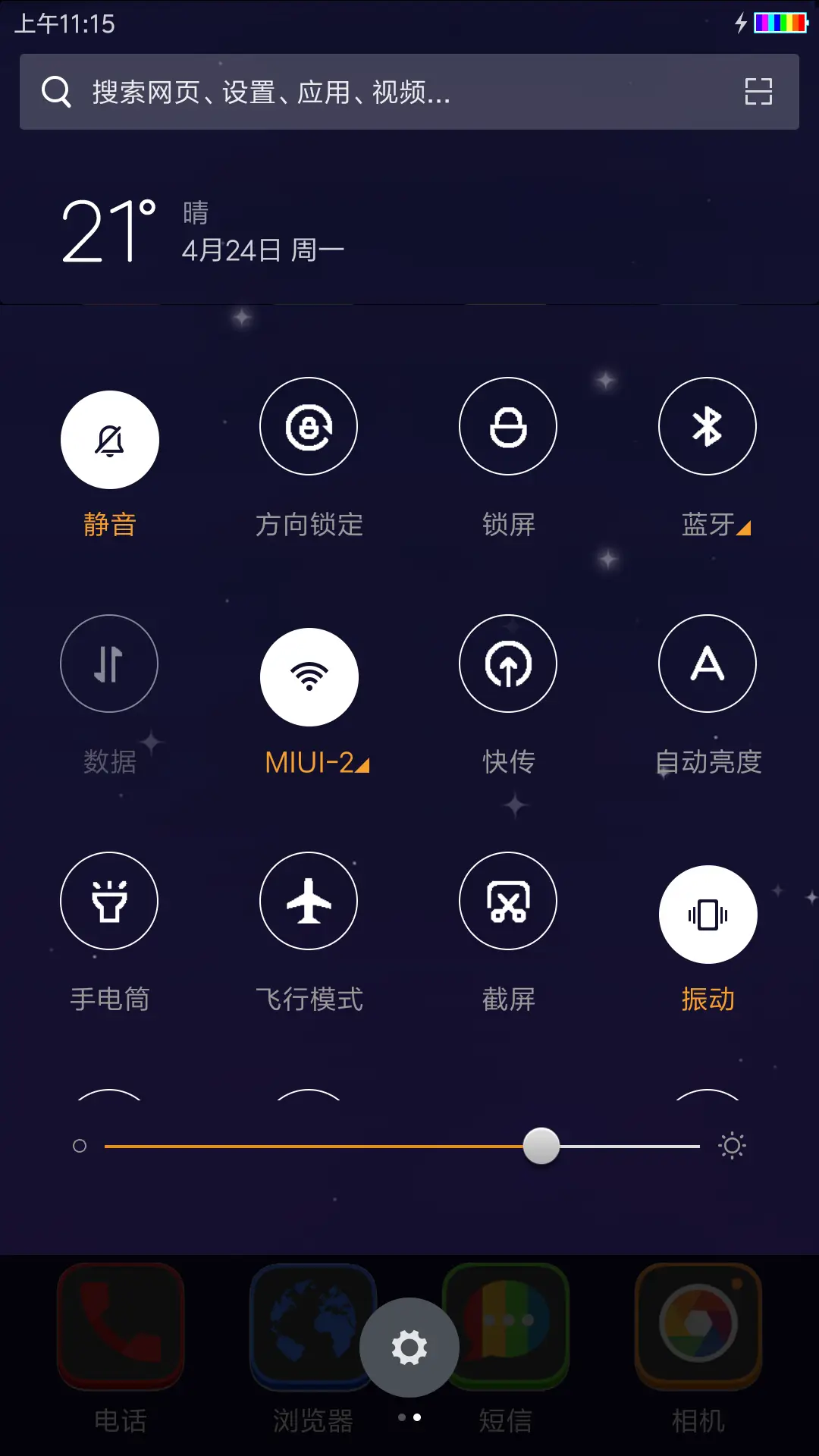This screenshot has height=1456, width=819.
Task: Tap the lock screen (锁屏) icon
Action: point(508,426)
